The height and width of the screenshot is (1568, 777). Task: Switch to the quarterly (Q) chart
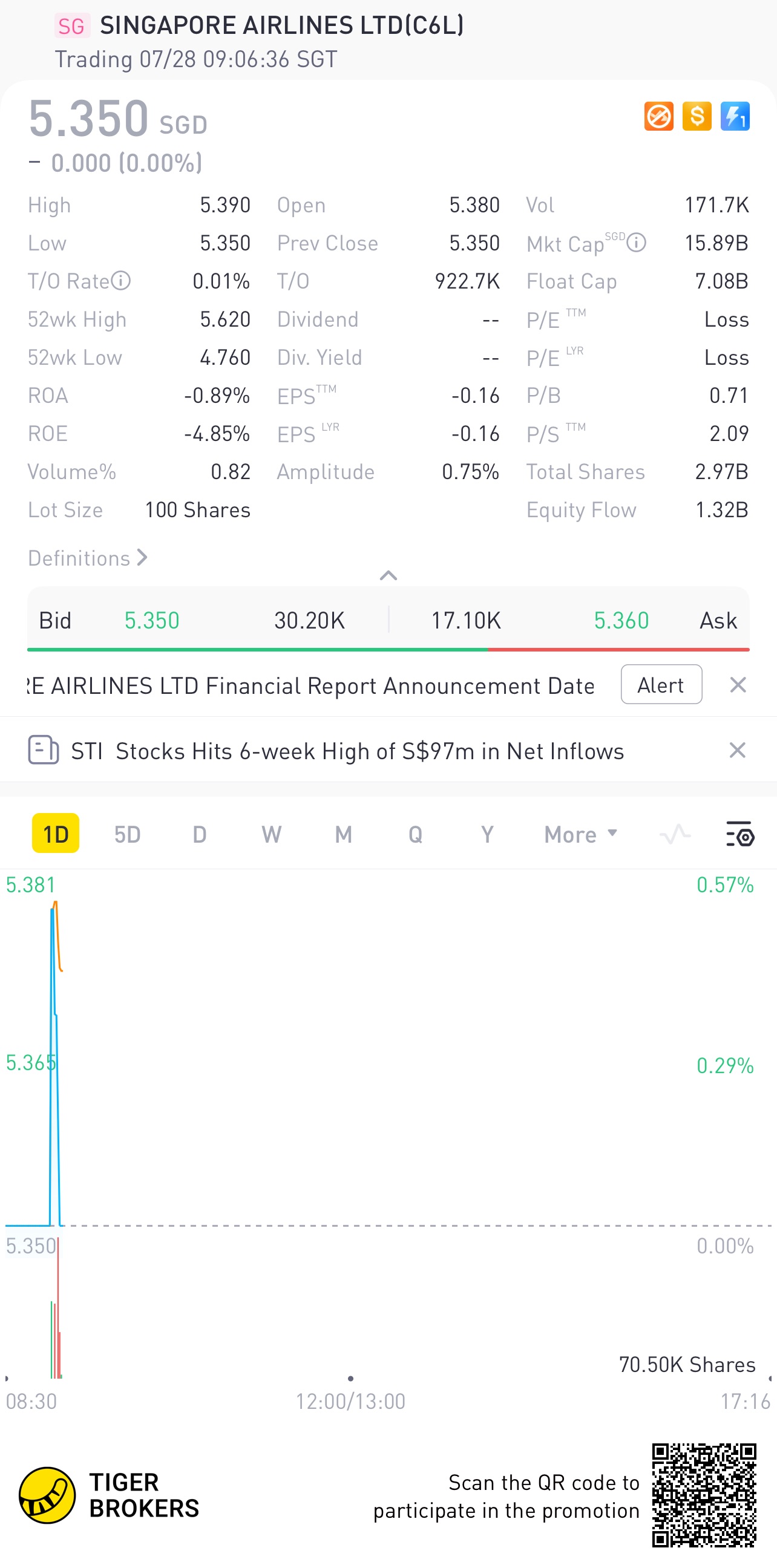415,834
